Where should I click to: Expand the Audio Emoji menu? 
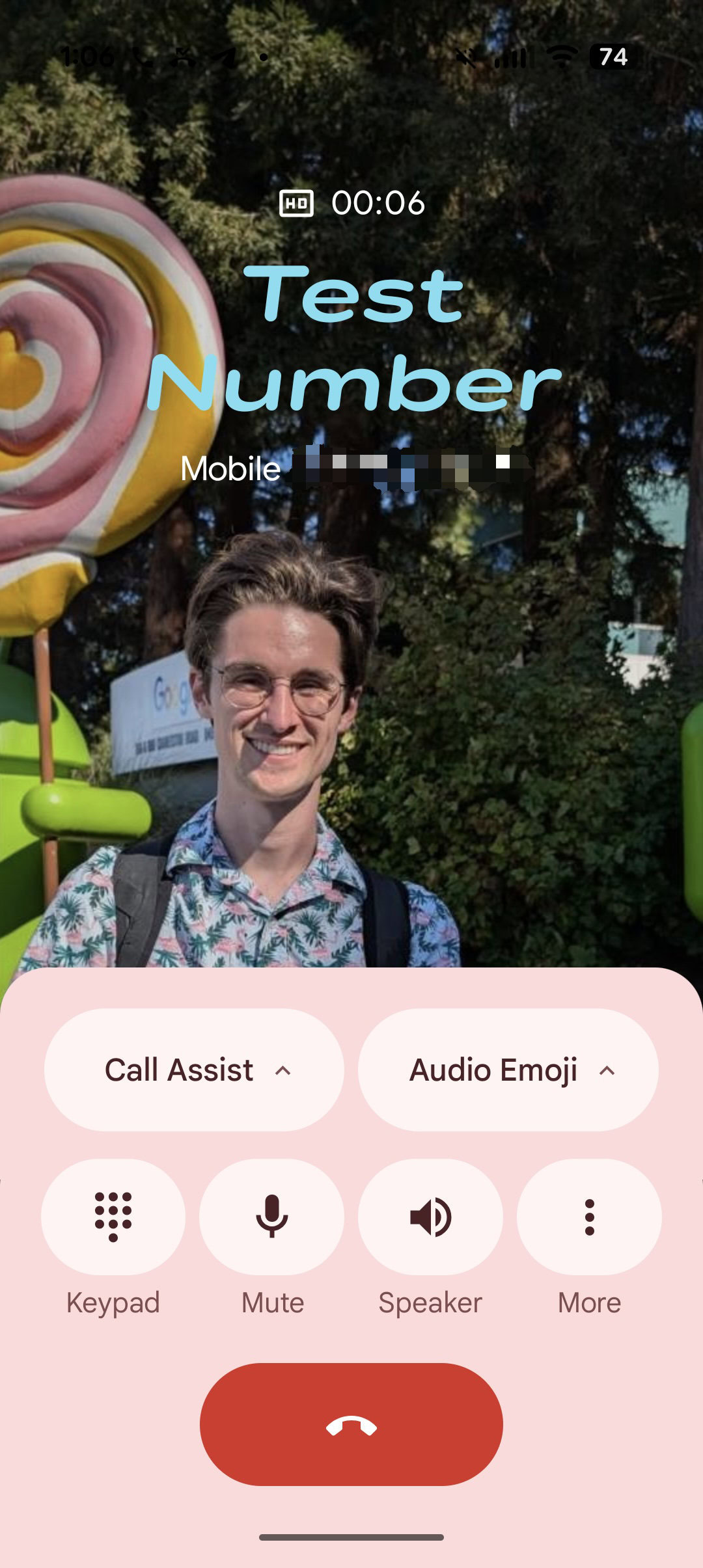[x=508, y=1070]
